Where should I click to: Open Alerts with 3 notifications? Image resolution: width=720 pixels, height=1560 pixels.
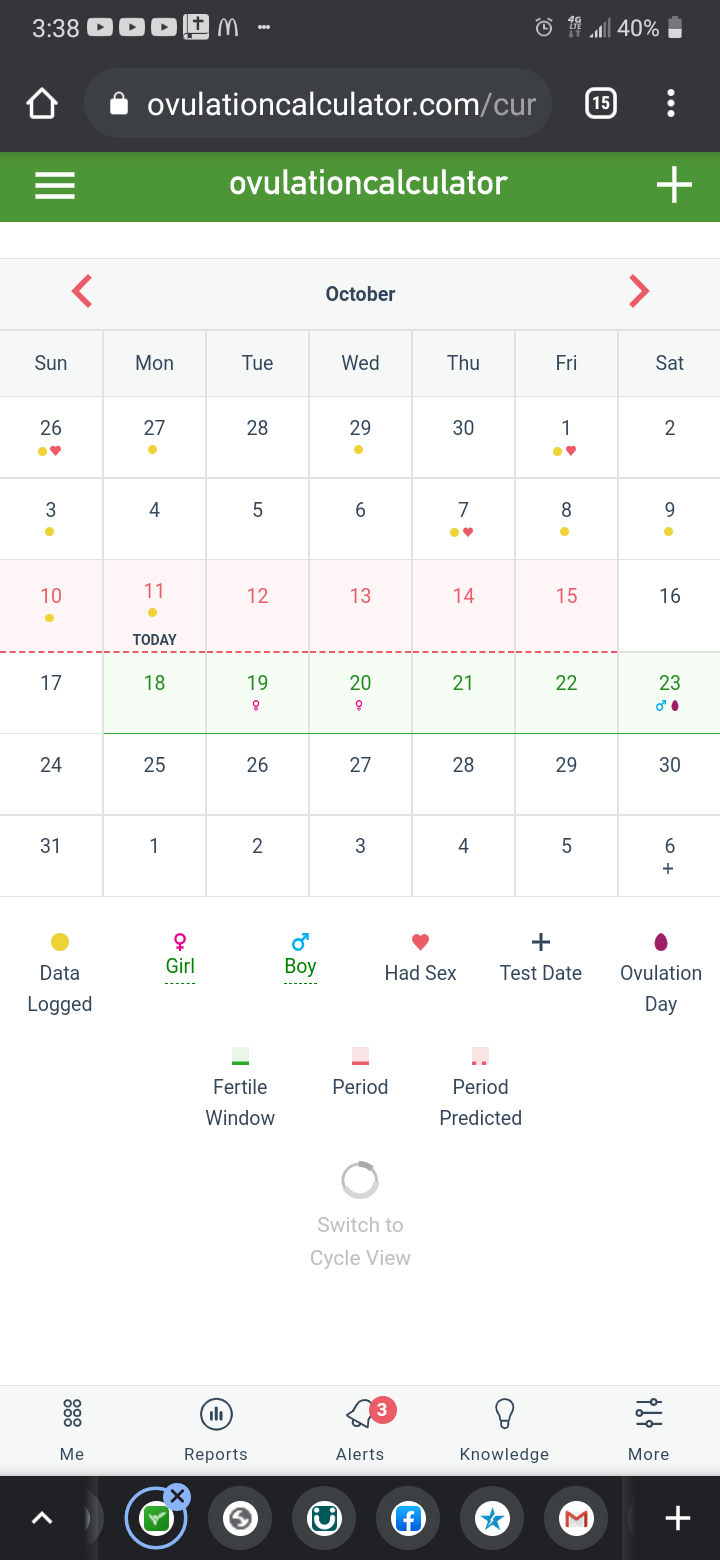[360, 1430]
